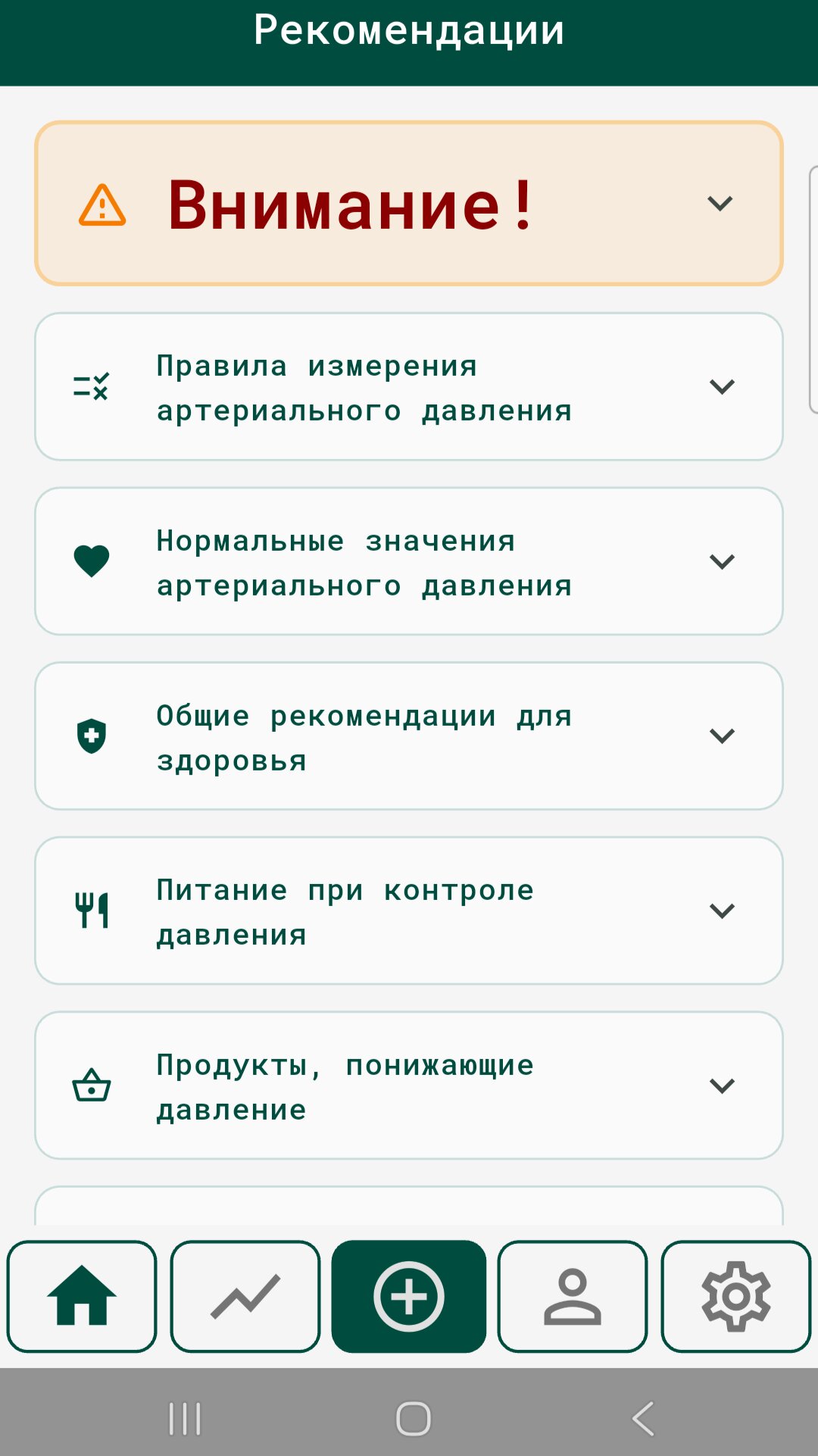Open the profile tab
818x1456 pixels.
(x=573, y=1296)
